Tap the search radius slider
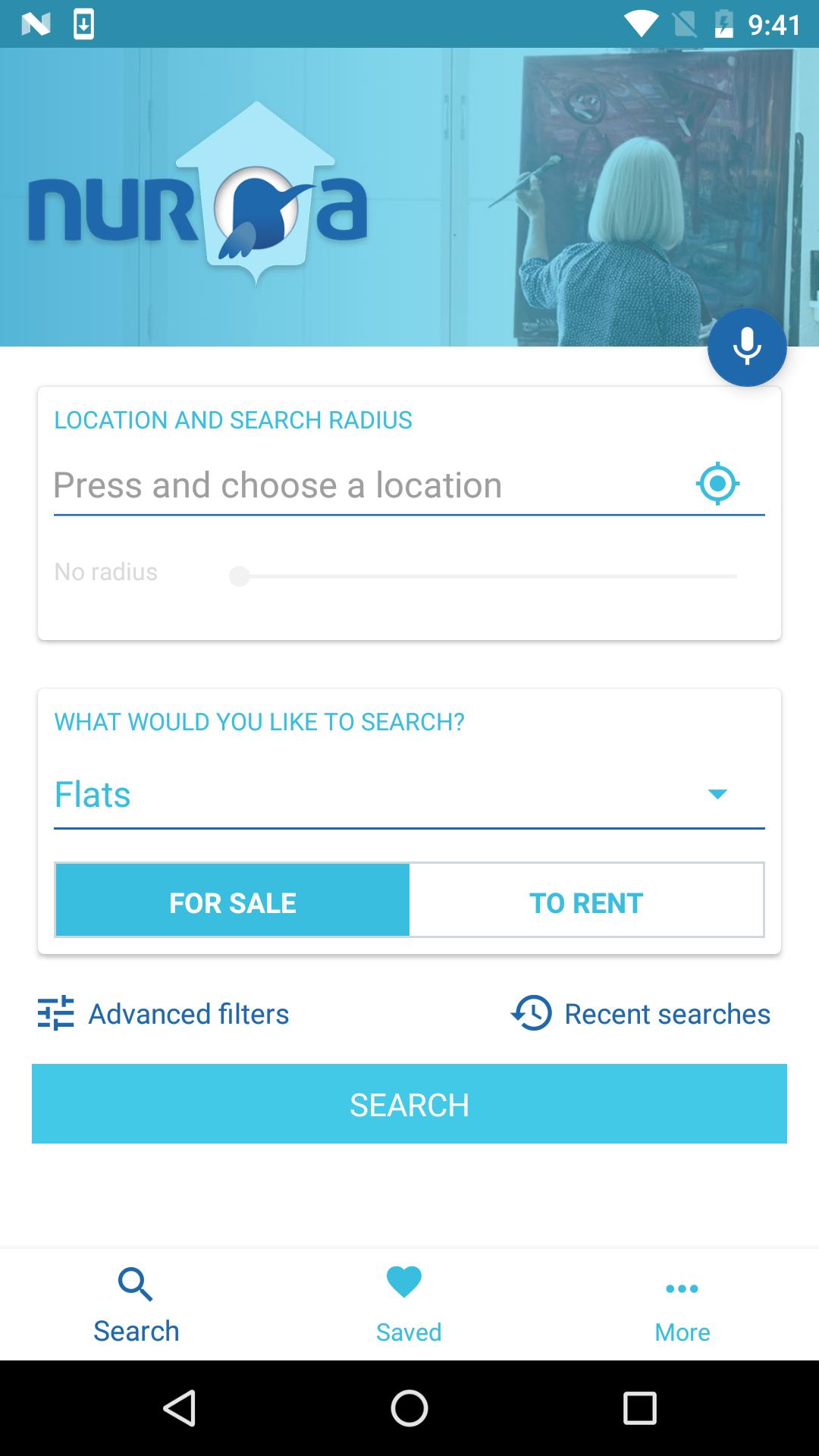 [x=485, y=576]
